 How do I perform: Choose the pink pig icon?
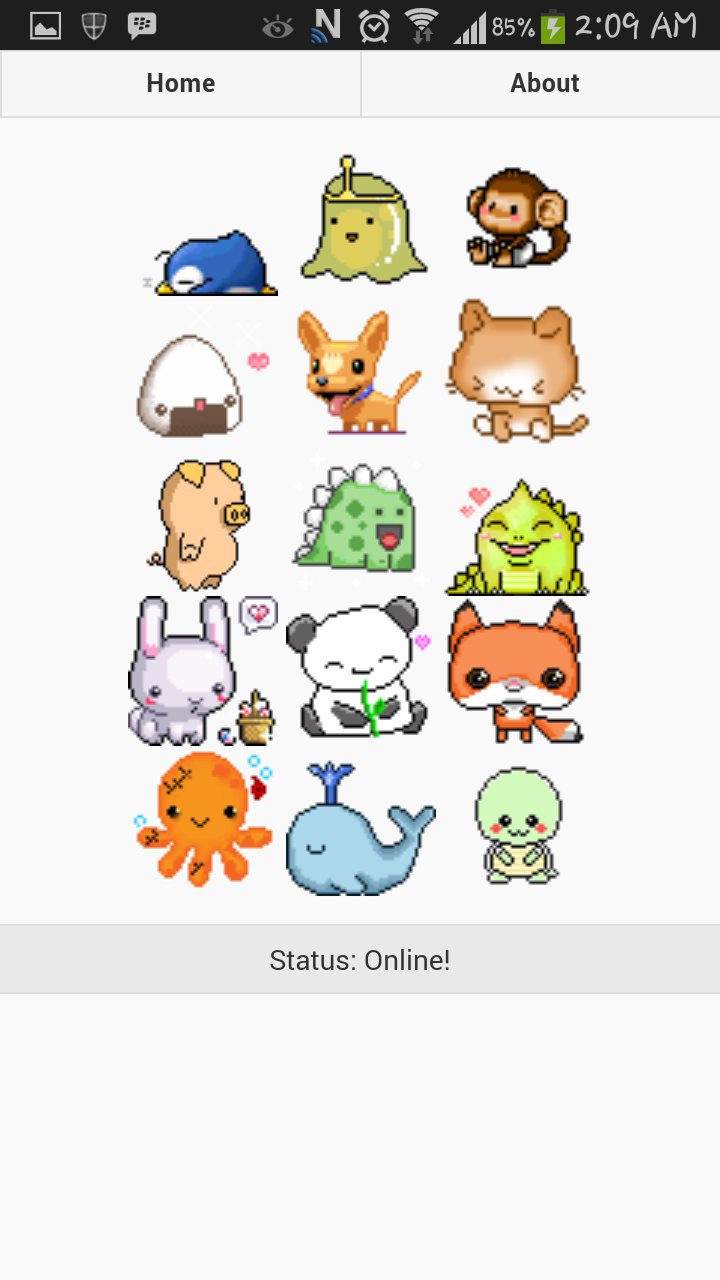coord(200,525)
